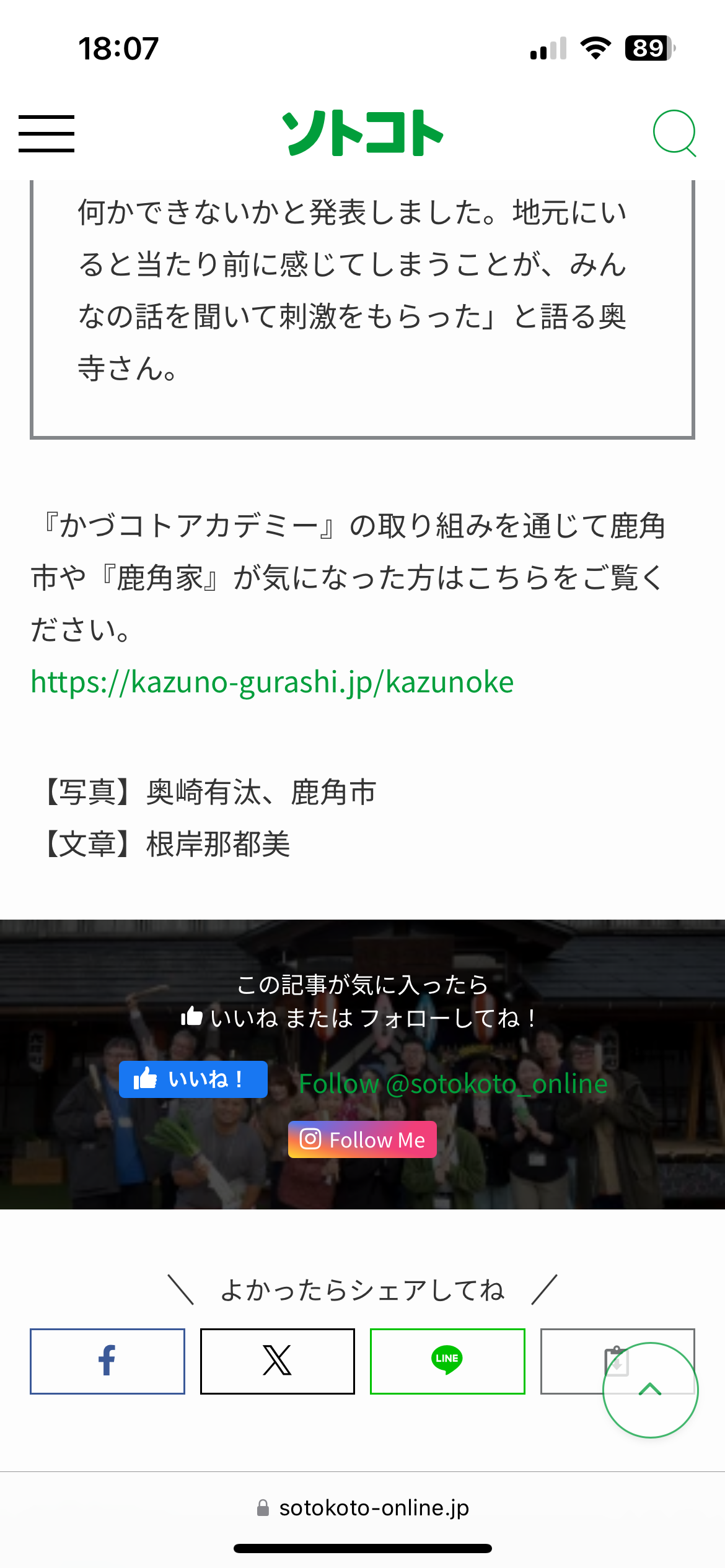725x1568 pixels.
Task: Share the article on X
Action: point(277,1361)
